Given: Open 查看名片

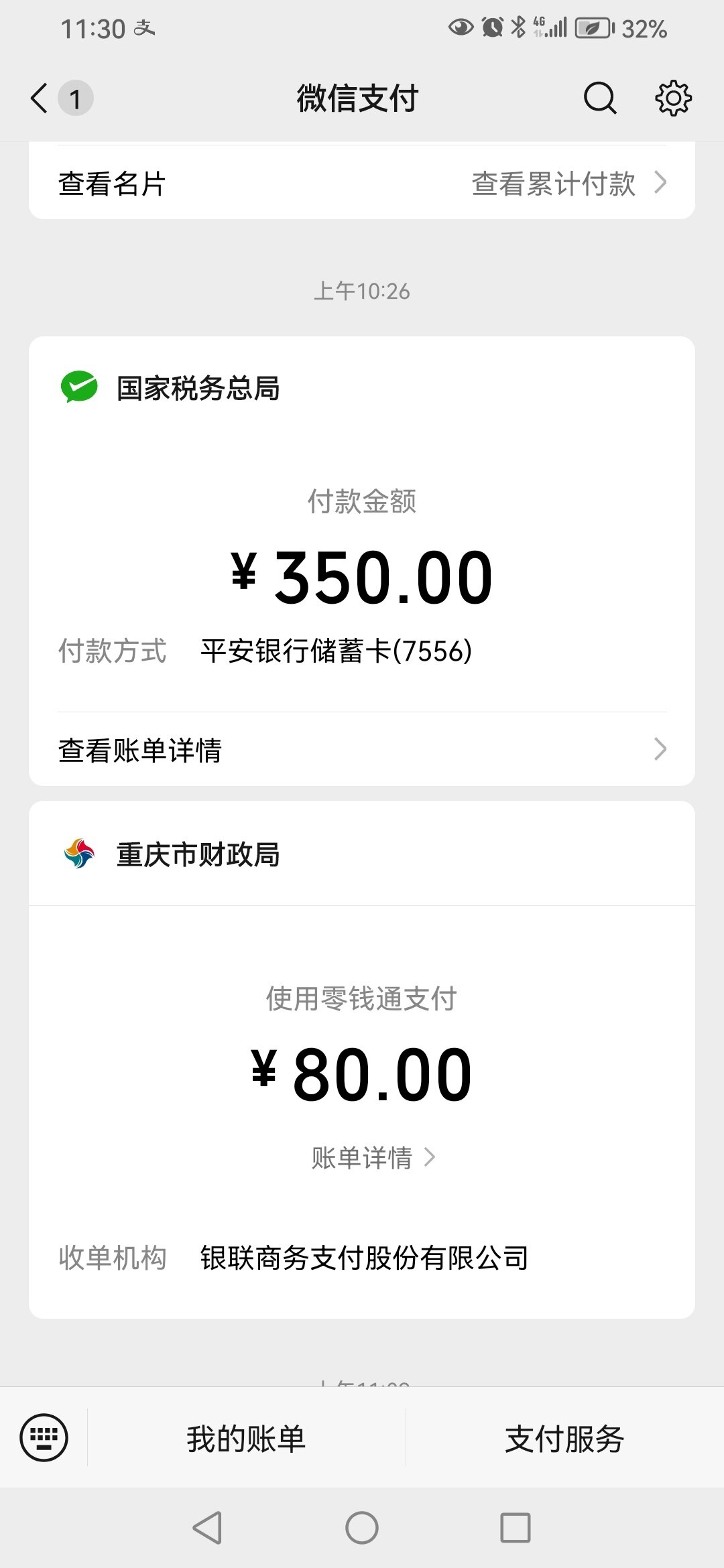Looking at the screenshot, I should coord(112,183).
